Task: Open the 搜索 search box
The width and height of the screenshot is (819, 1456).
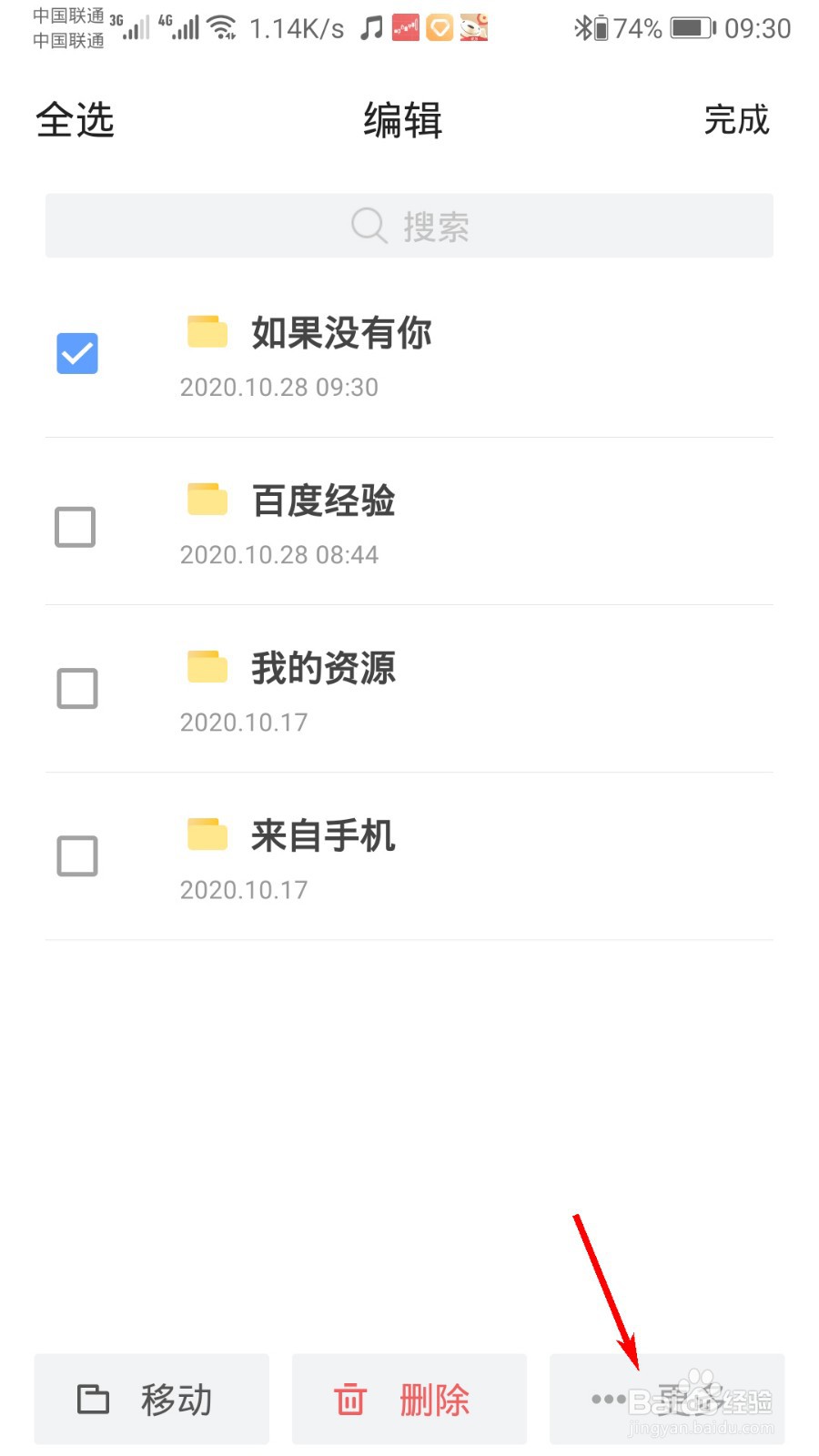Action: click(409, 226)
